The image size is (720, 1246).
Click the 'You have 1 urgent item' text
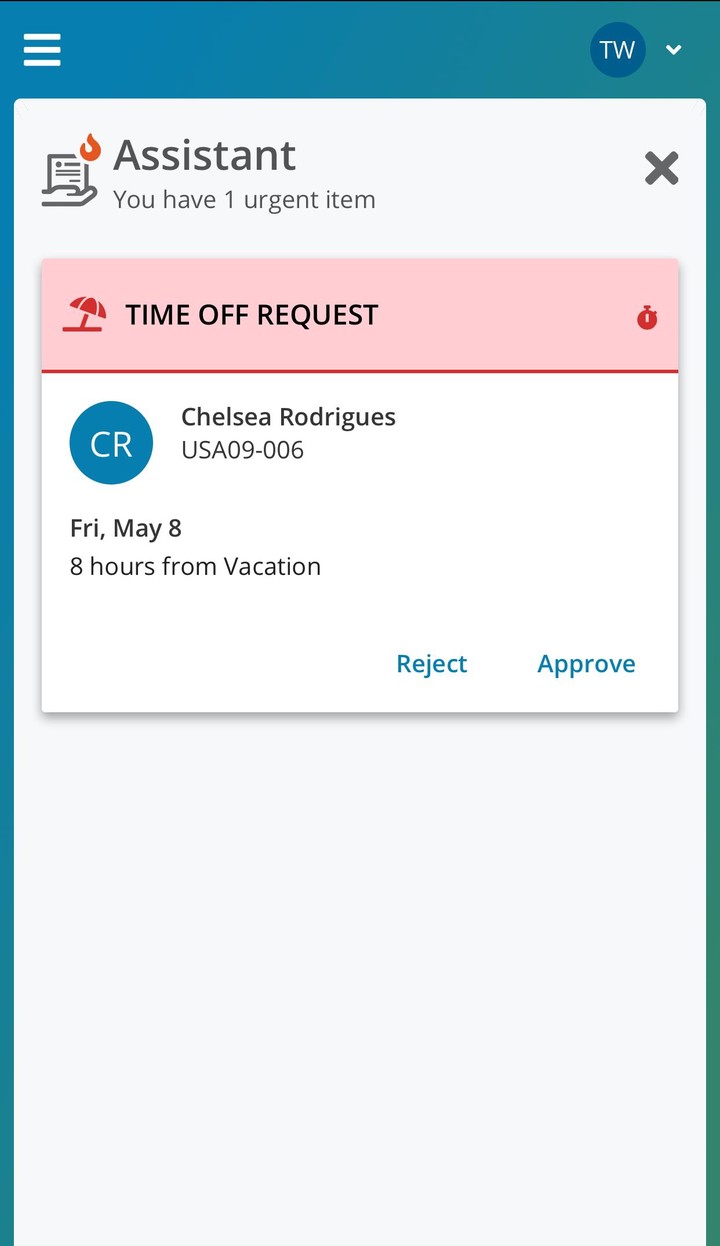pyautogui.click(x=245, y=199)
